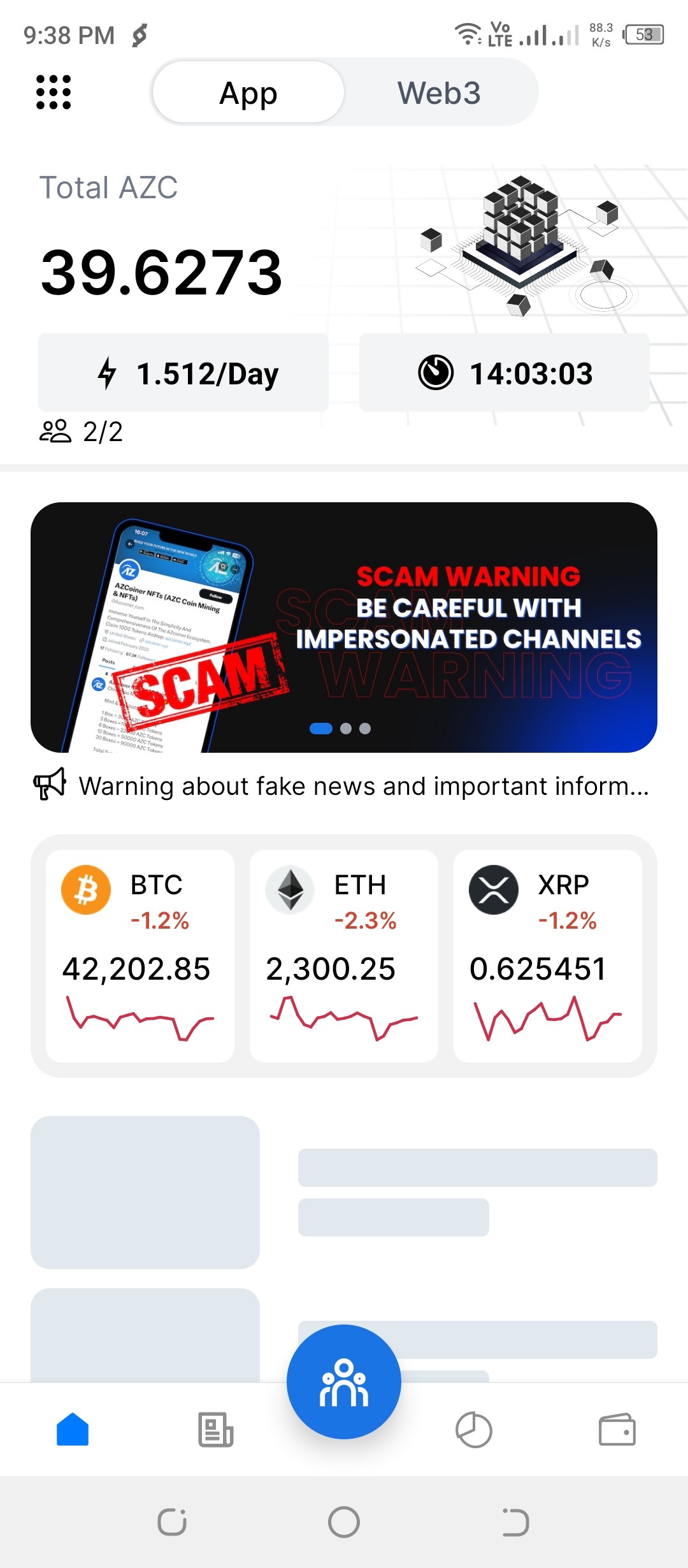Switch to the Web3 tab

pos(439,92)
